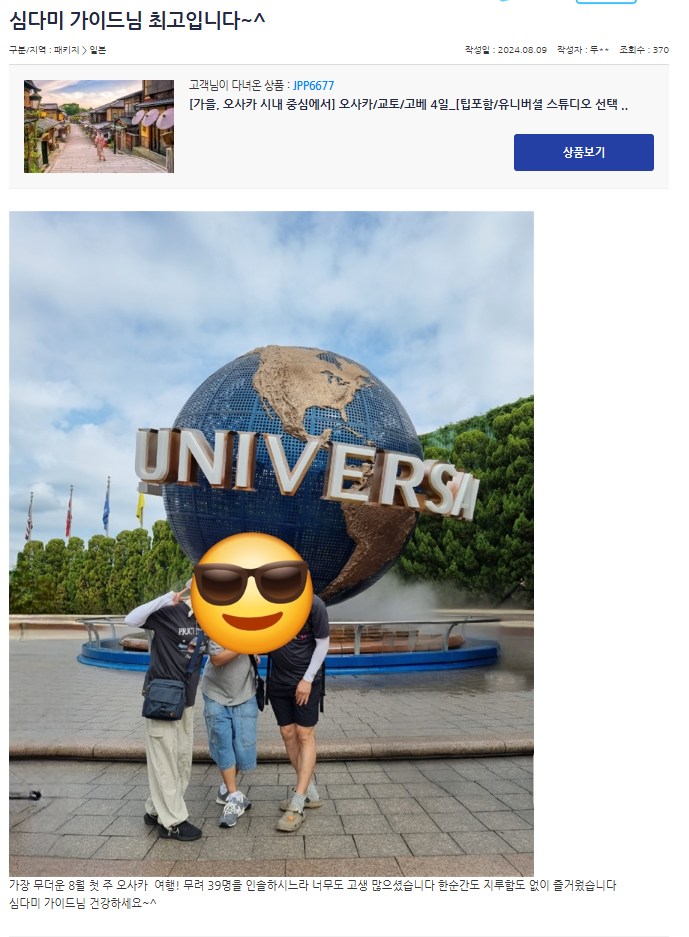Screen dimensions: 689x937
Task: Open the 오사카/교토/고베 4일 product title
Action: (x=408, y=104)
